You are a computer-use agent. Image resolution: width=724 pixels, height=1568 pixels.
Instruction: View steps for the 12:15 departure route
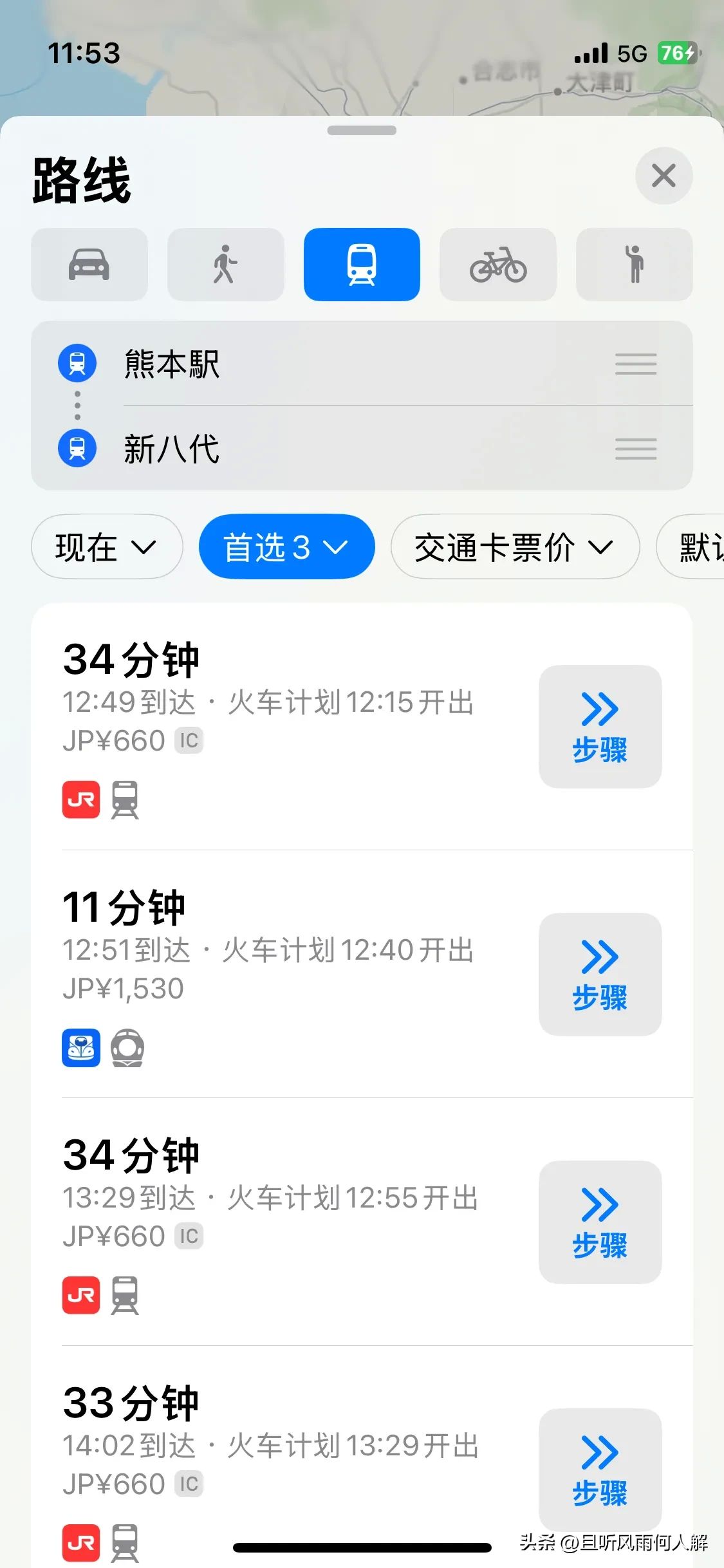point(600,727)
